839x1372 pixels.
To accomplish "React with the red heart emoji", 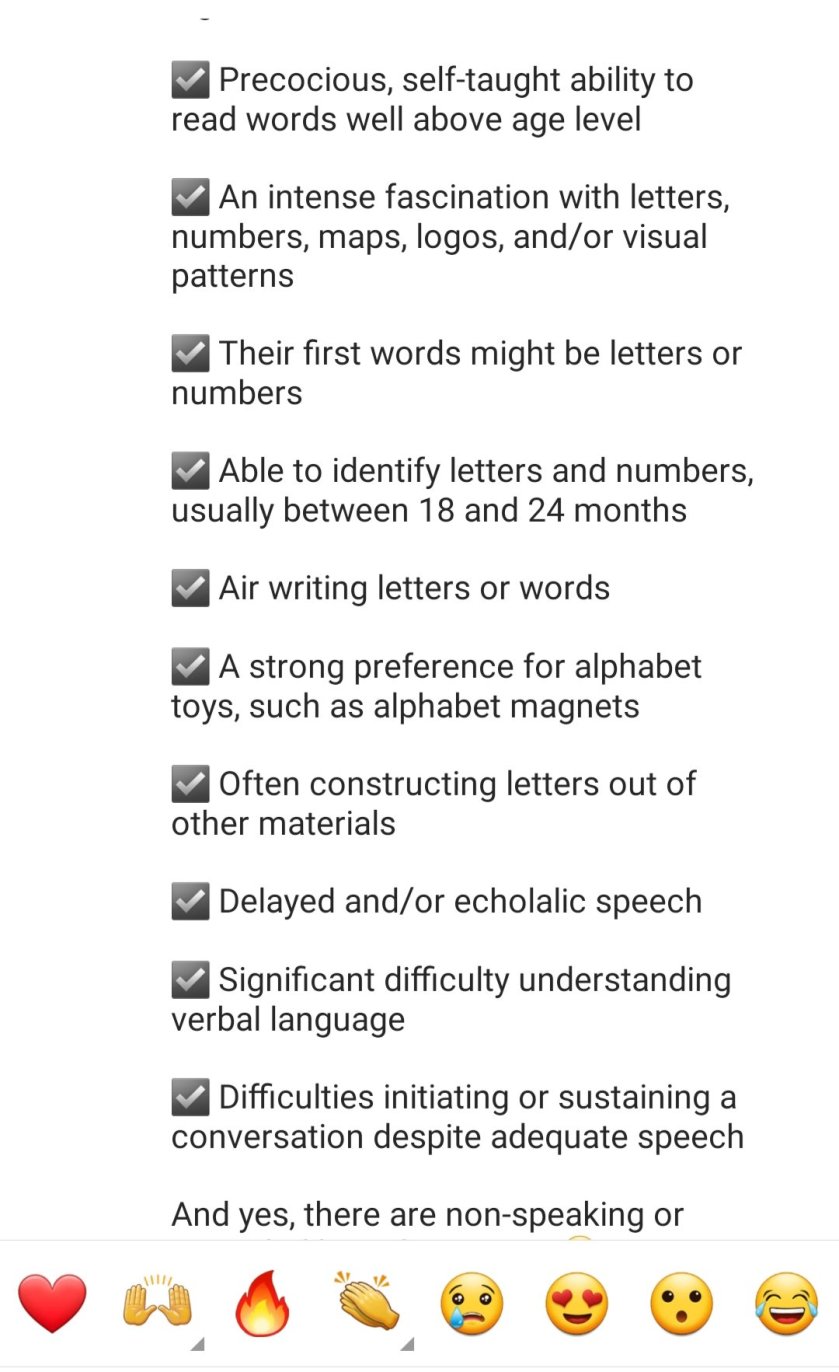I will 52,1305.
